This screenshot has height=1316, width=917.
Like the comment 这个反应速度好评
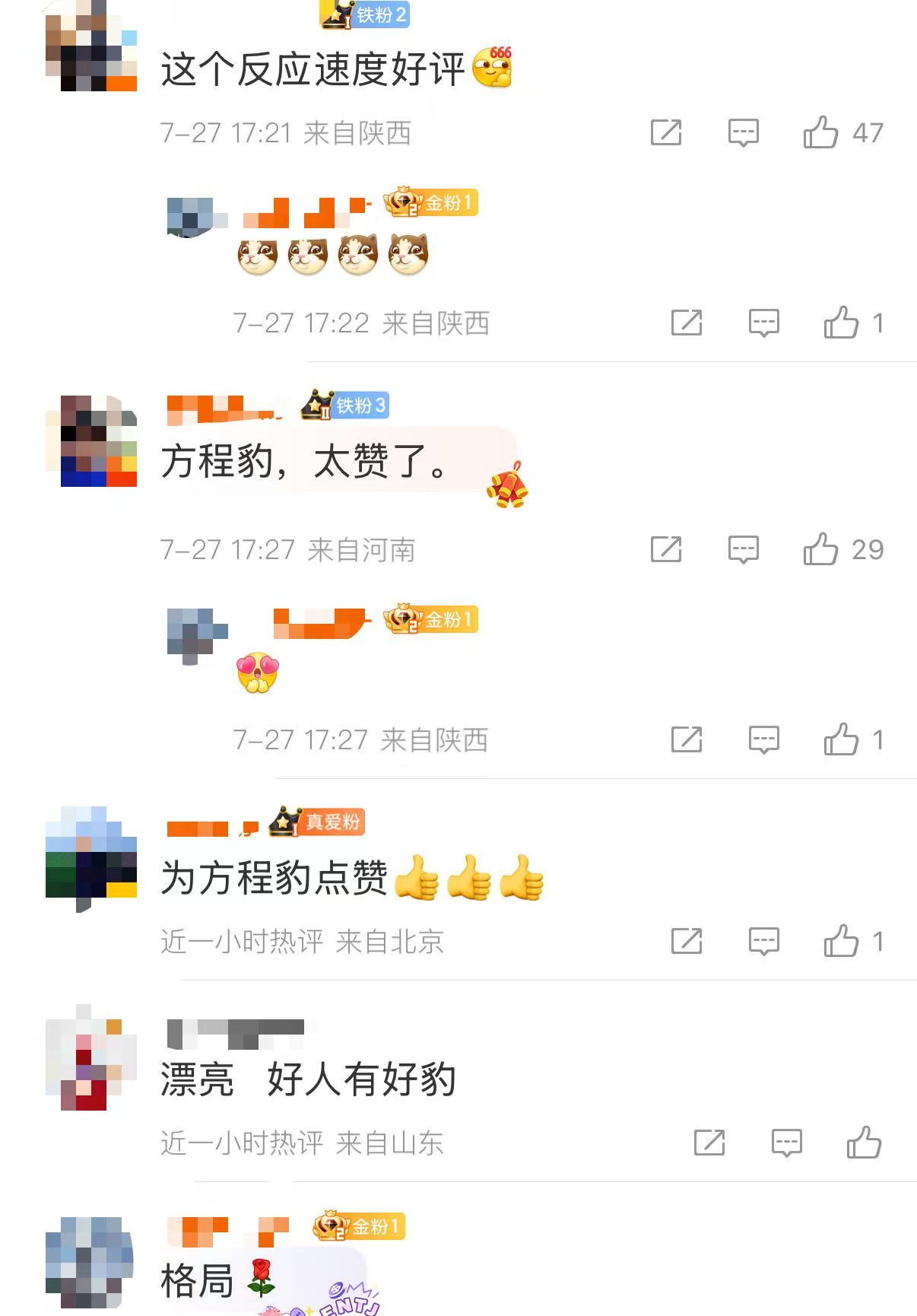pyautogui.click(x=821, y=132)
